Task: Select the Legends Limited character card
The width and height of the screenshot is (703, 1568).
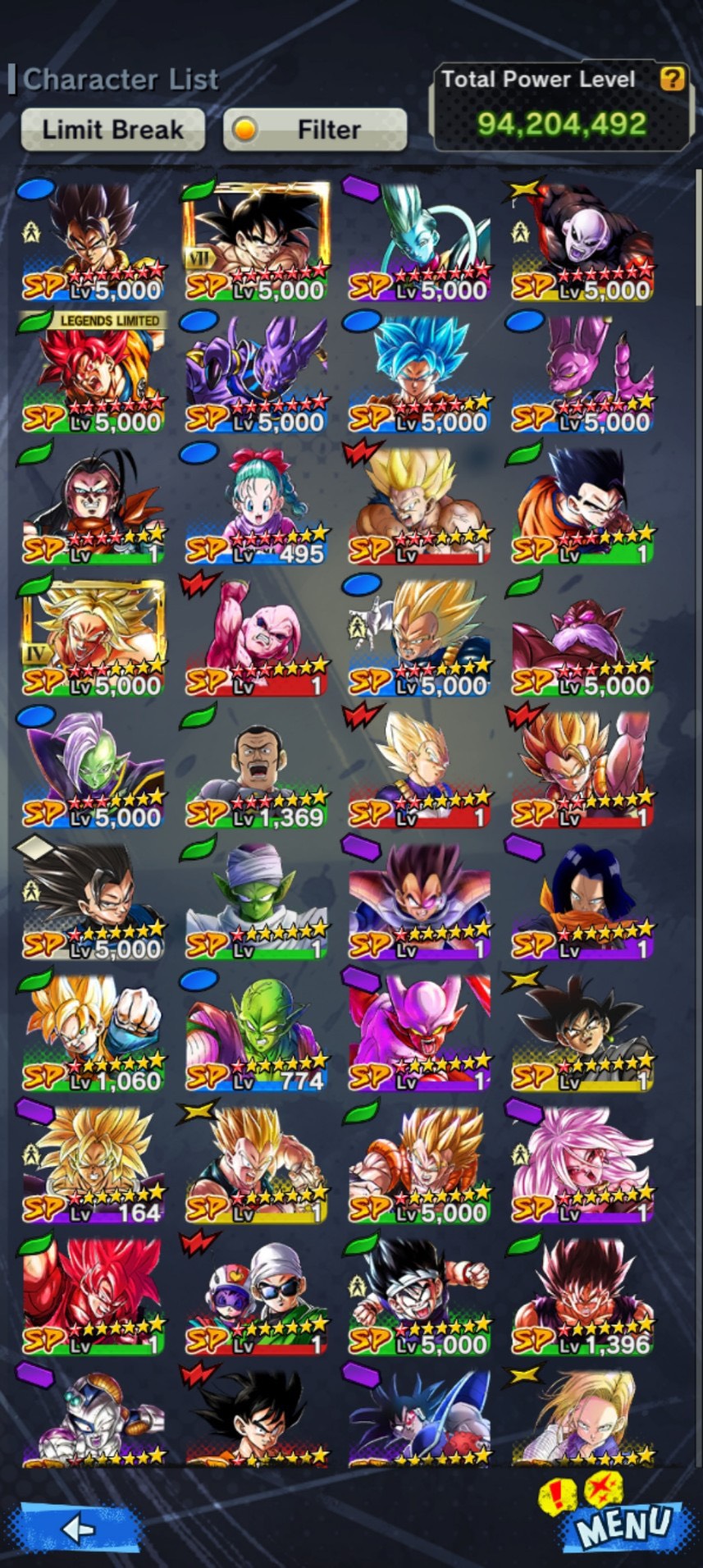Action: [93, 372]
